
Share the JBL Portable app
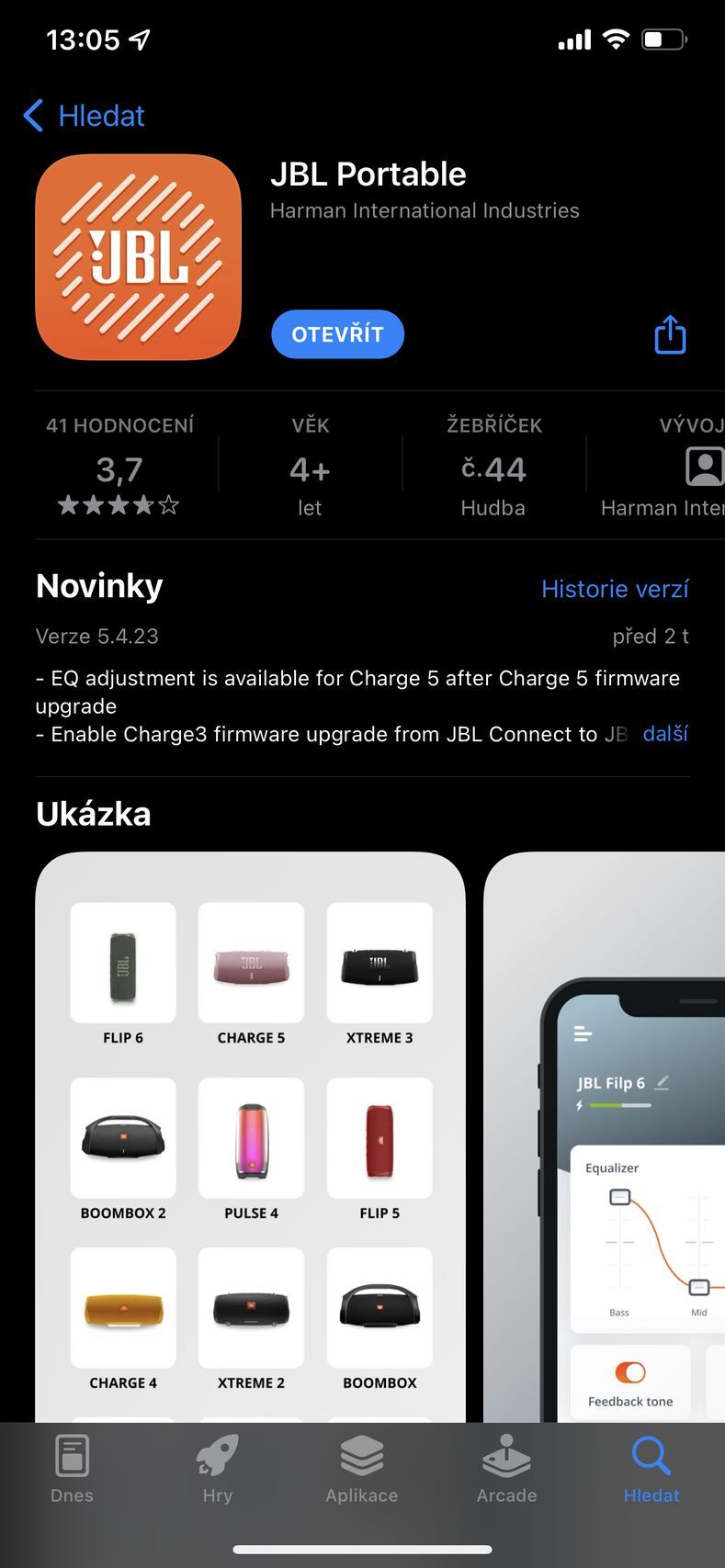coord(670,334)
